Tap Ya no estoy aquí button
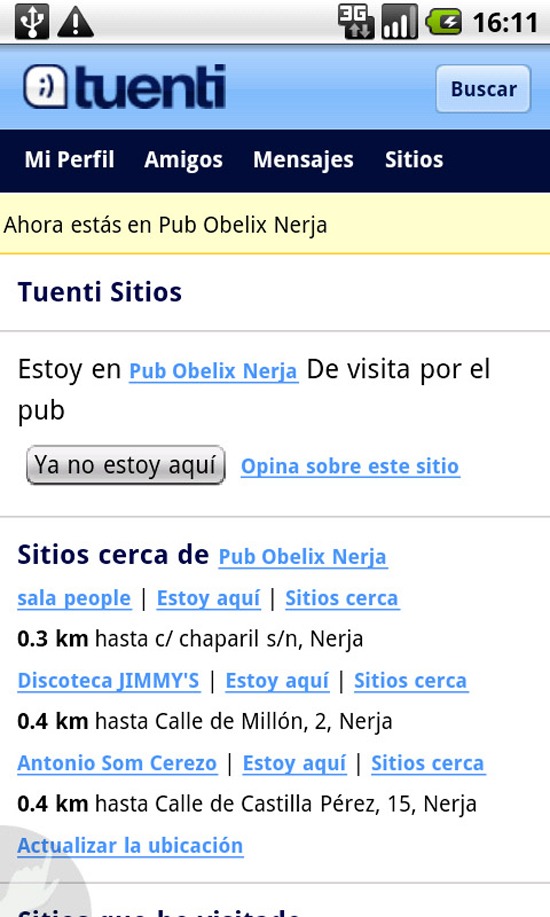Screen dimensions: 550x917 click(x=126, y=466)
